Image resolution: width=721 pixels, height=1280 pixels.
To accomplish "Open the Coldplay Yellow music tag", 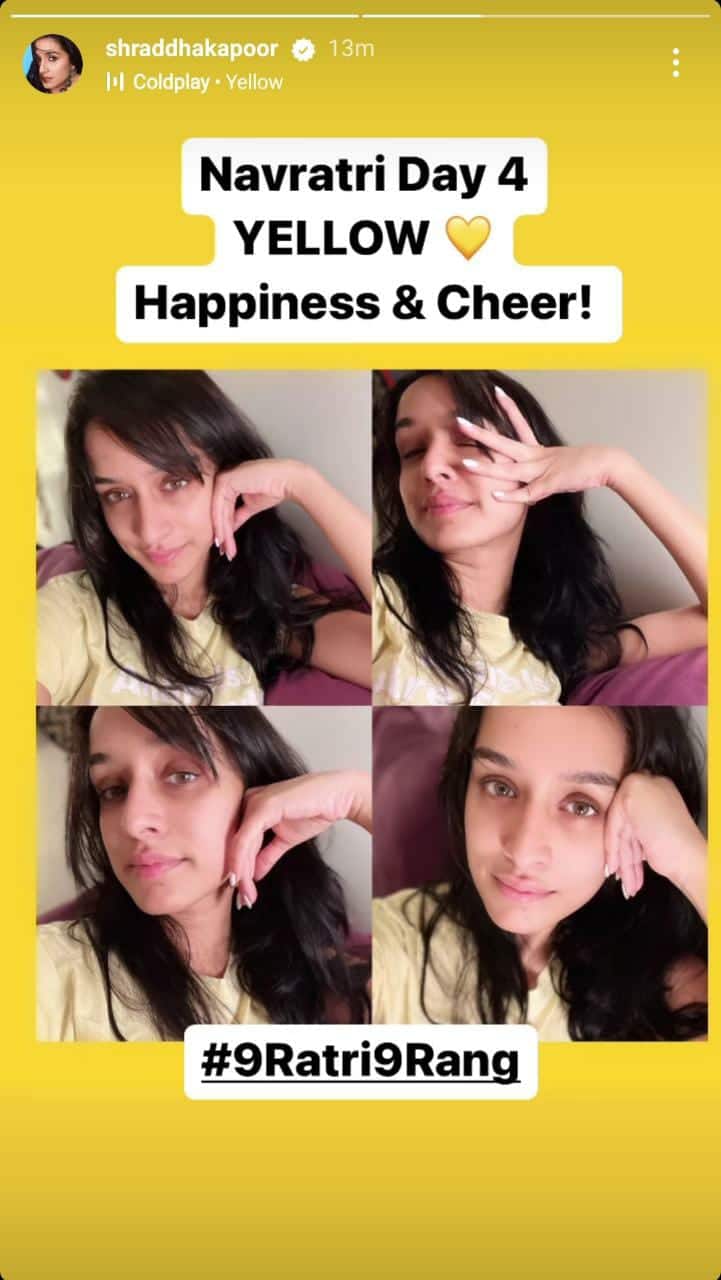I will click(x=194, y=82).
